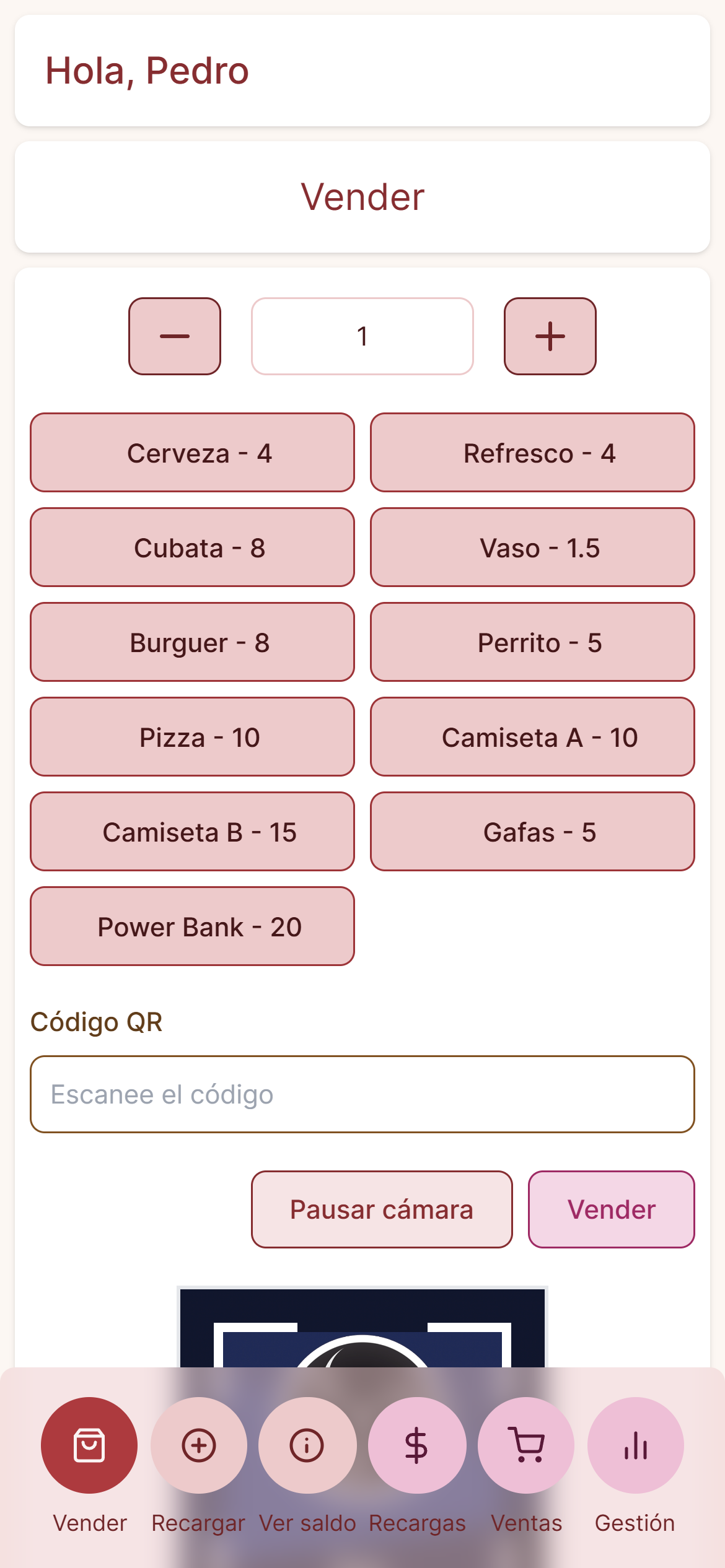Focus the Código QR input field
The image size is (725, 1568).
(362, 1094)
